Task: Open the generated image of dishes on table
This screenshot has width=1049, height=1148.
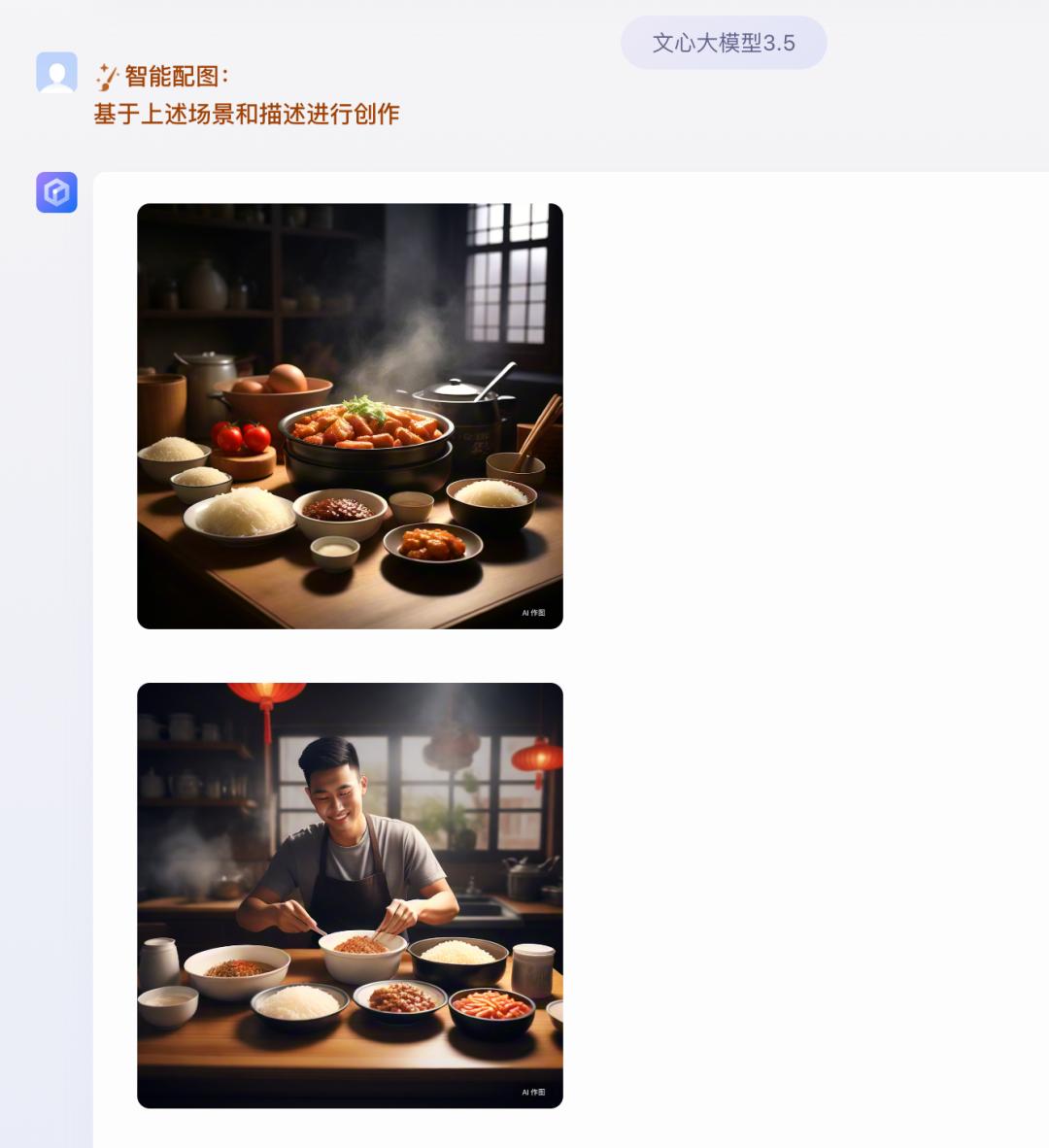Action: (350, 416)
